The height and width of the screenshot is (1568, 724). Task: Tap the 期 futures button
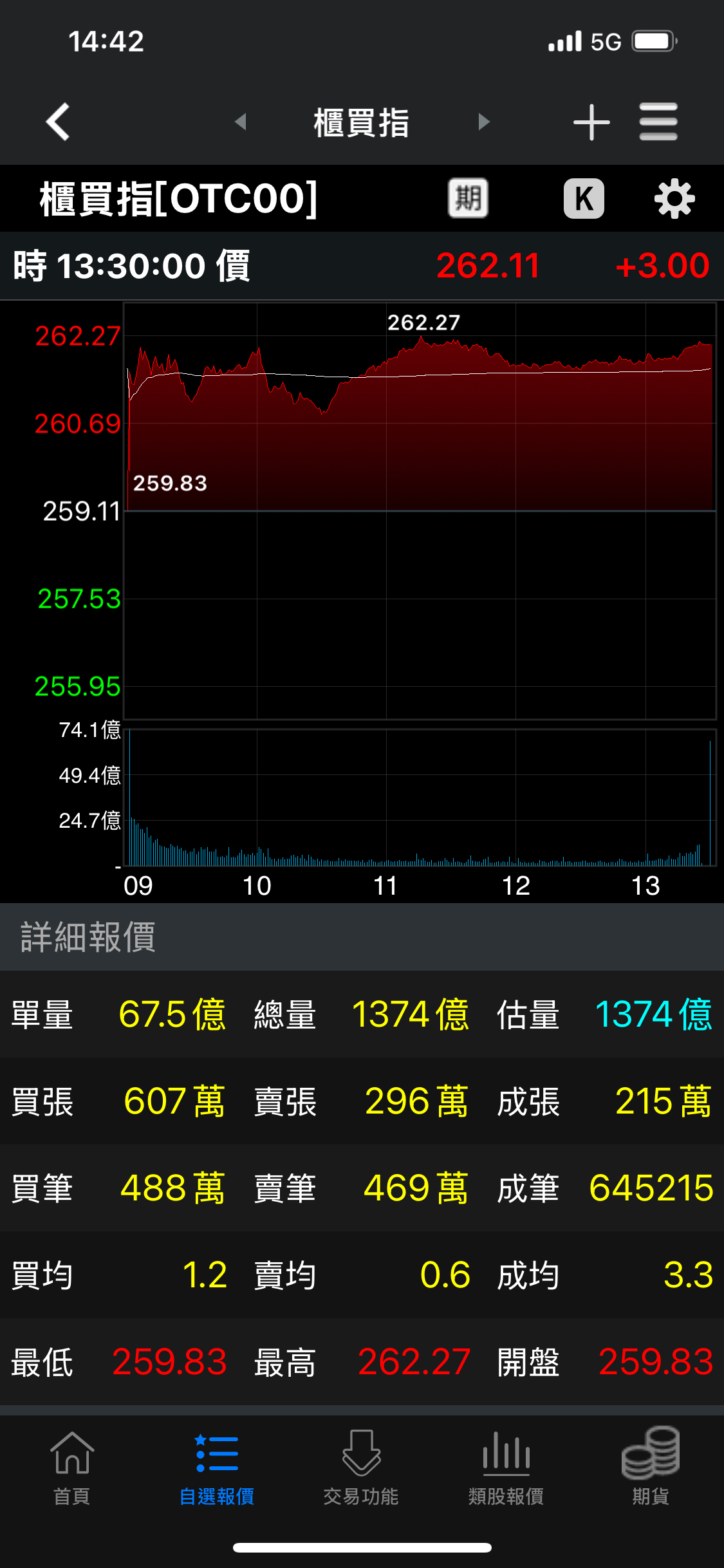[468, 198]
